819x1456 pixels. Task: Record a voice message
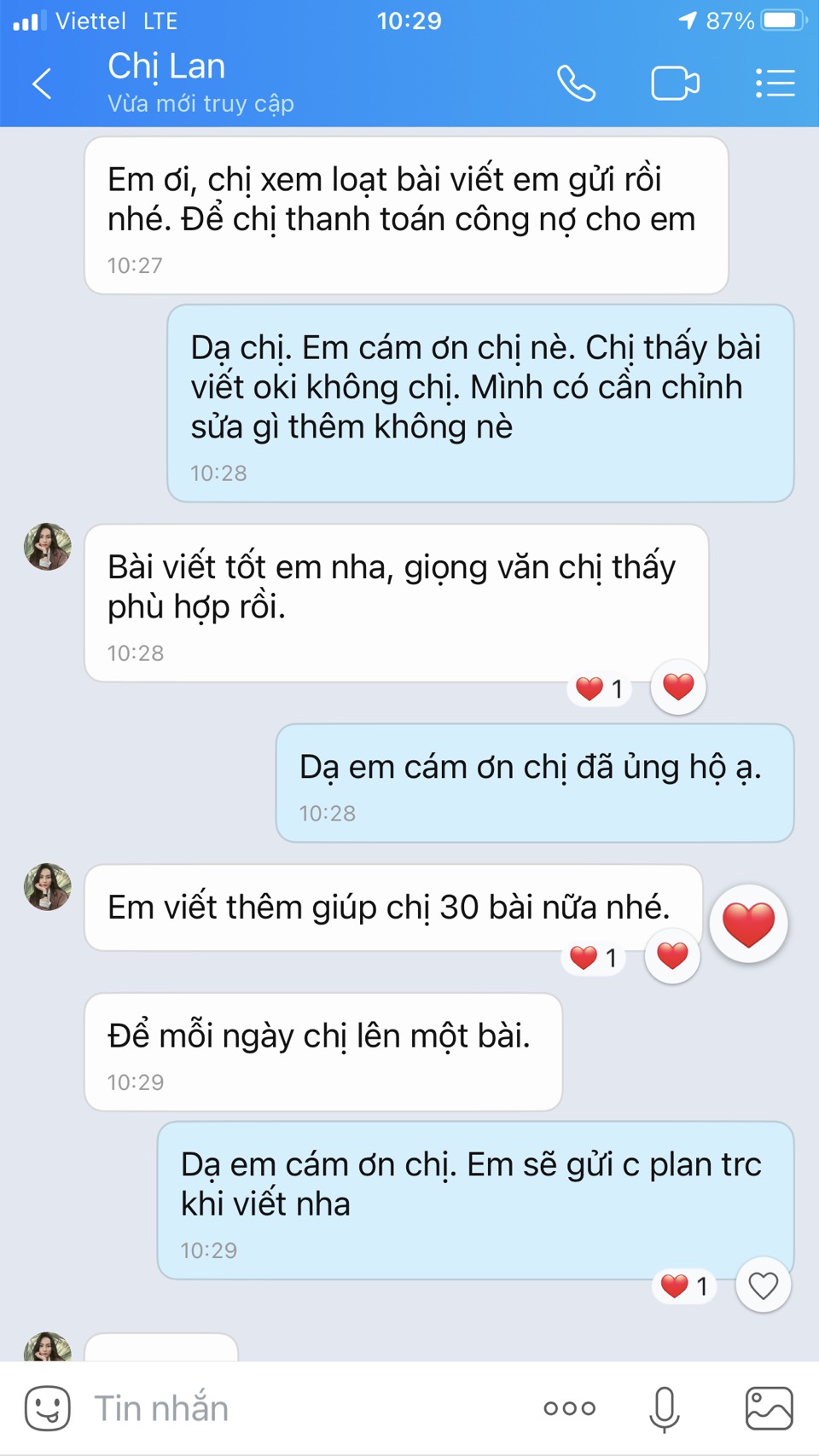point(664,1408)
